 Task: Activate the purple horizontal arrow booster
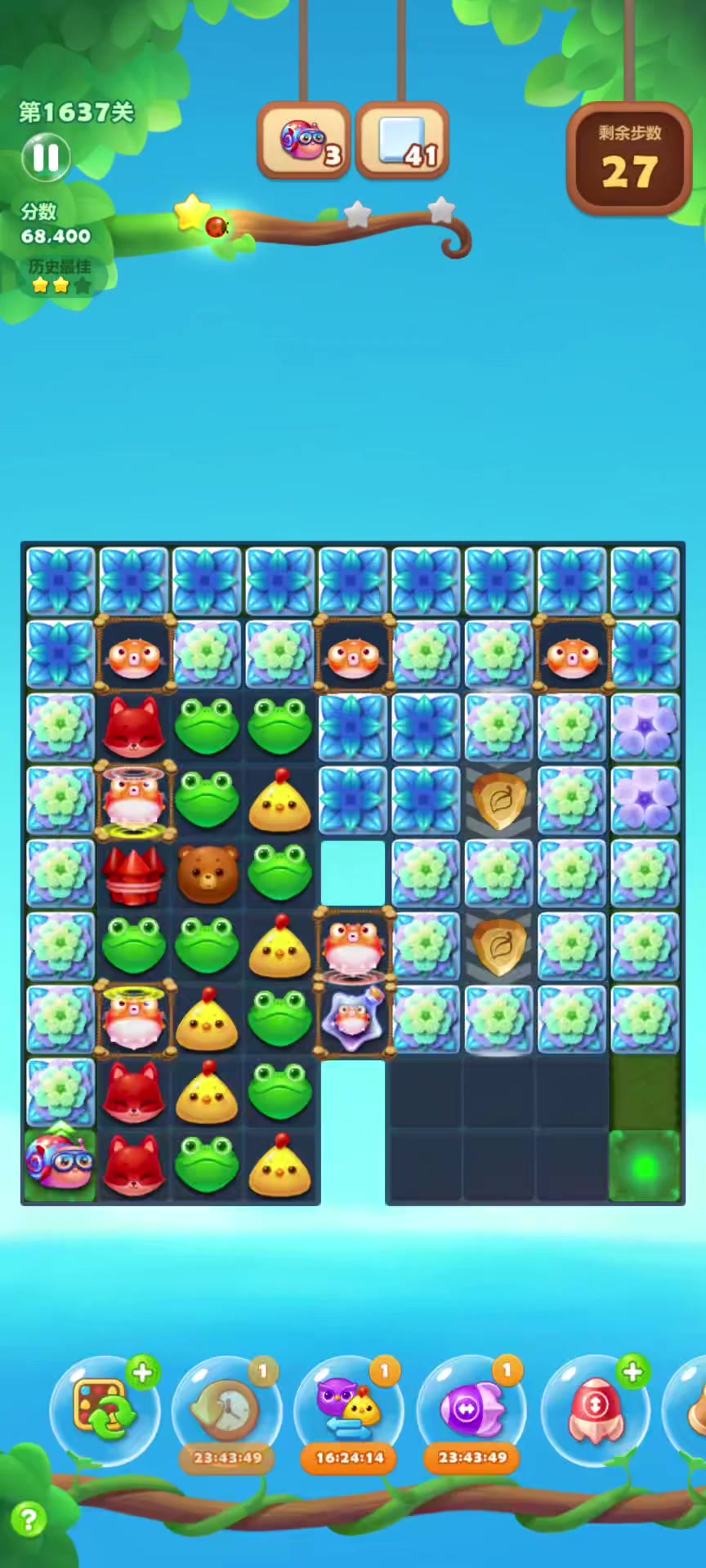(x=471, y=1410)
